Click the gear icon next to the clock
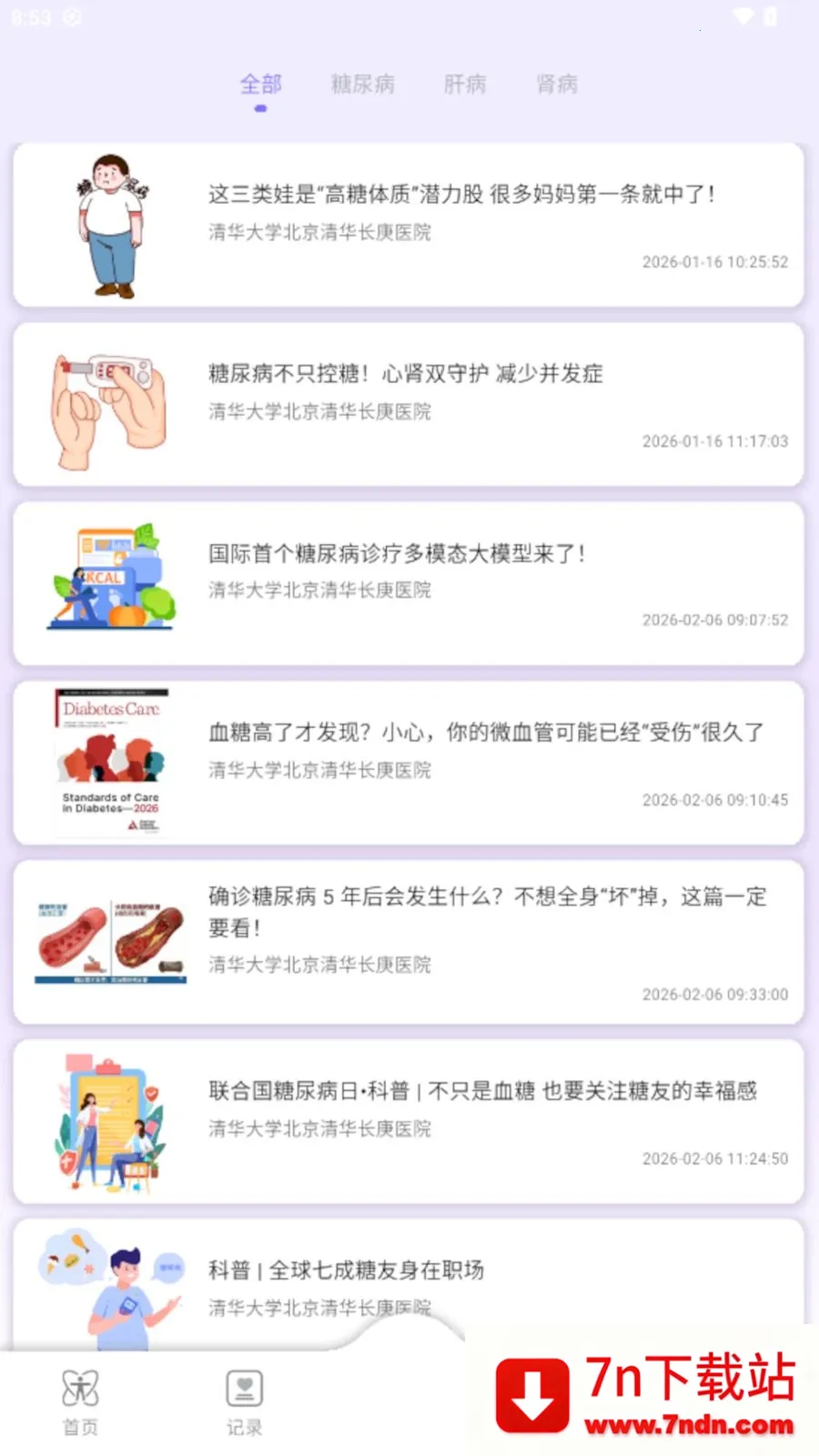819x1456 pixels. (73, 16)
